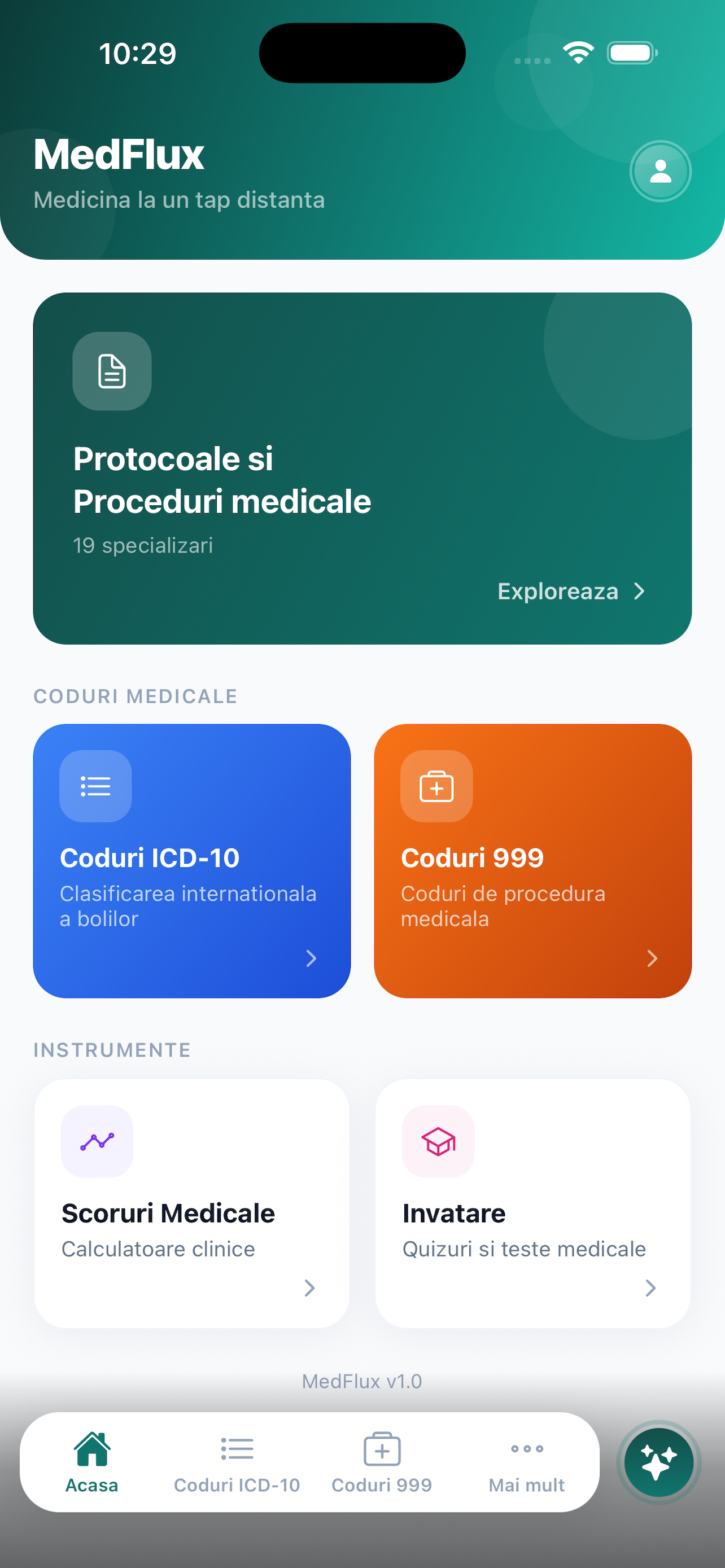
Task: Click the plus-kit icon above Coduri 999 tab
Action: (381, 1449)
